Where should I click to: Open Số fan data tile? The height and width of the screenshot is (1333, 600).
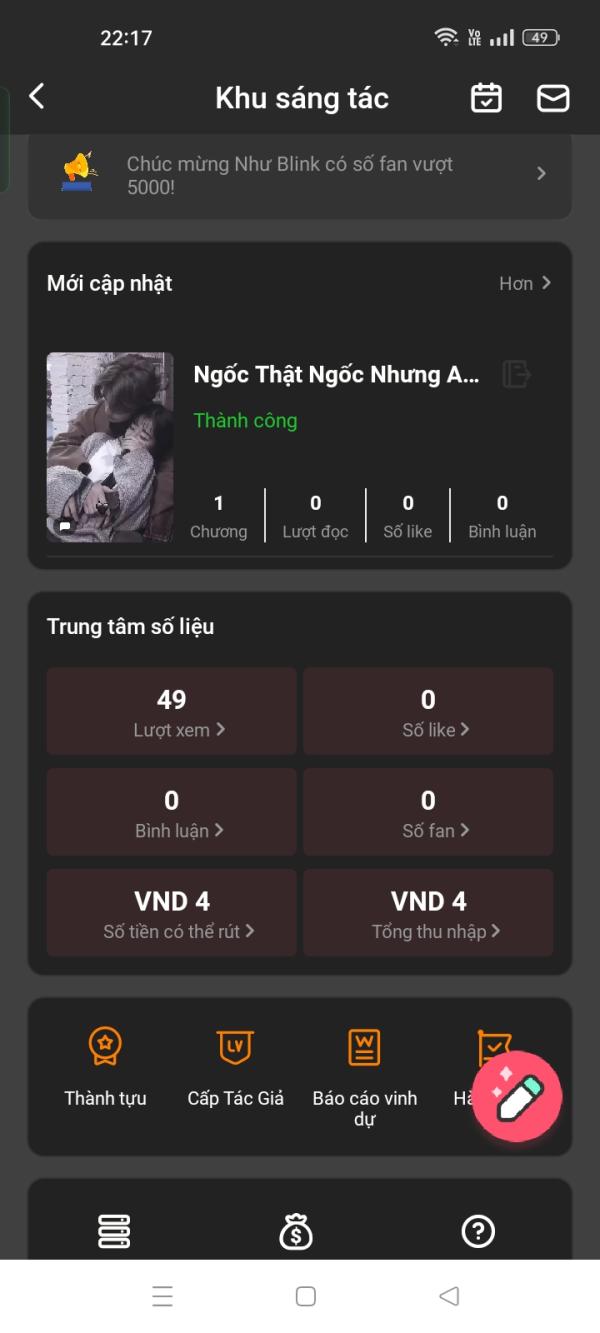[428, 813]
